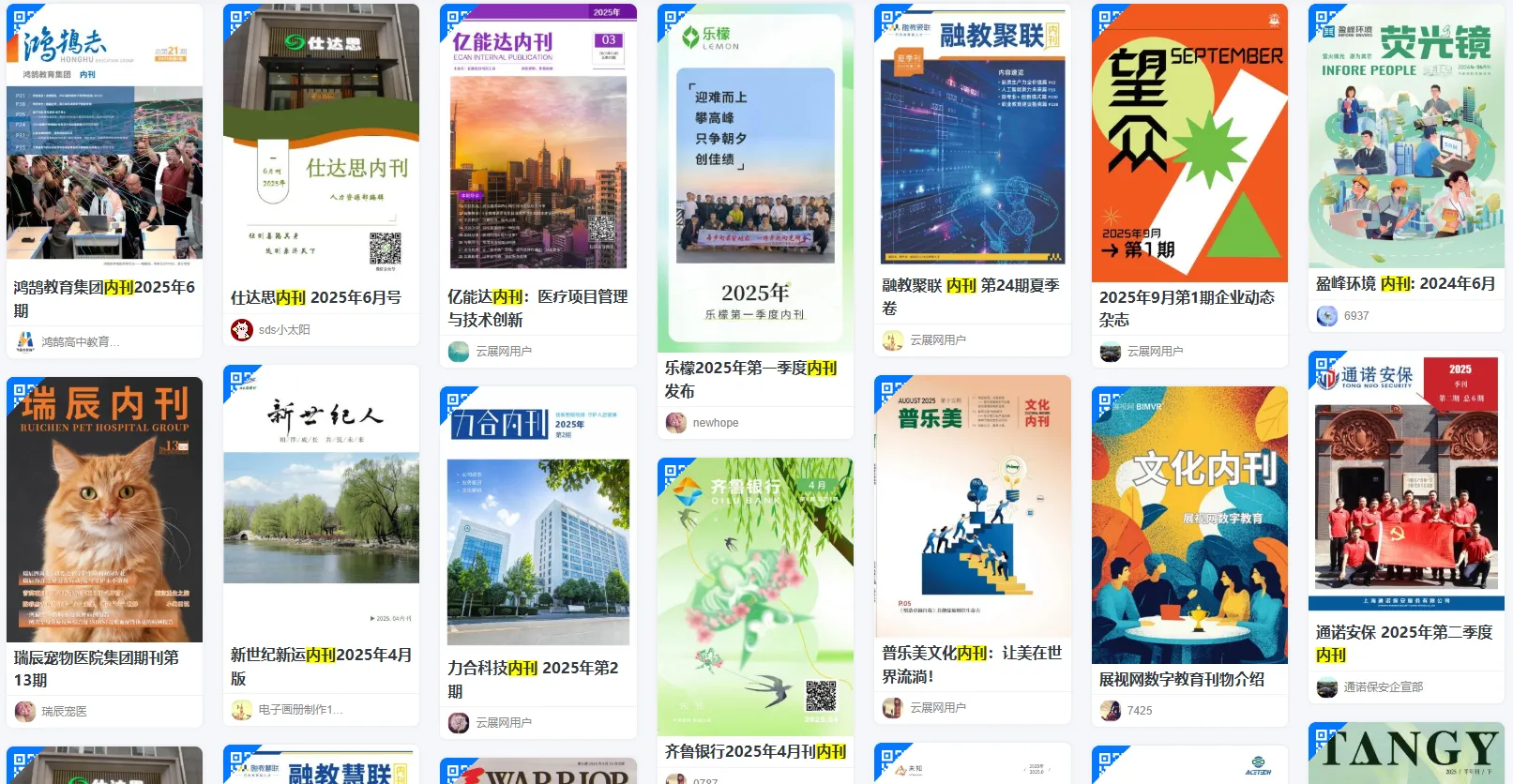The width and height of the screenshot is (1513, 784).
Task: Open 2025年9月第1期企业动态杂志
Action: pos(1188,308)
